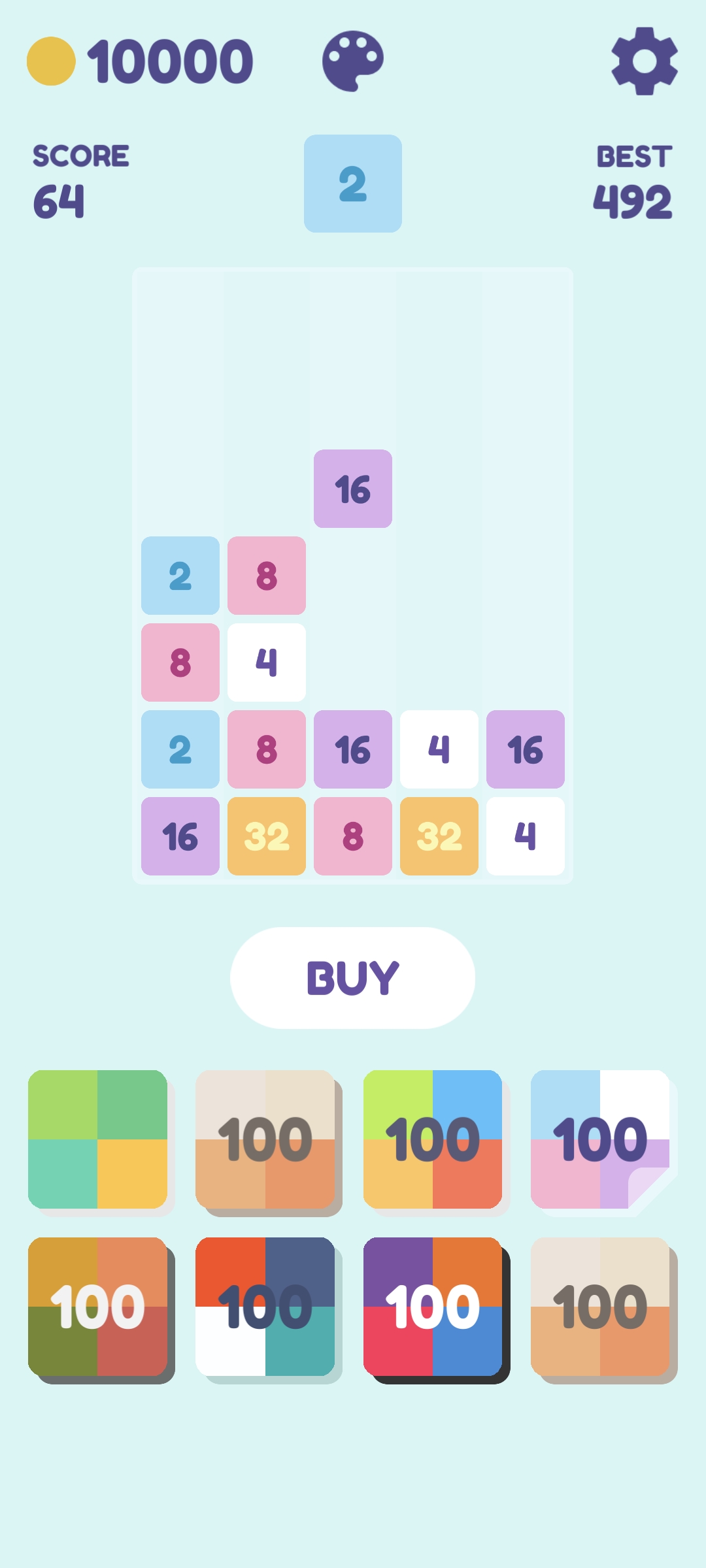Open the theme palette icon

pyautogui.click(x=352, y=61)
